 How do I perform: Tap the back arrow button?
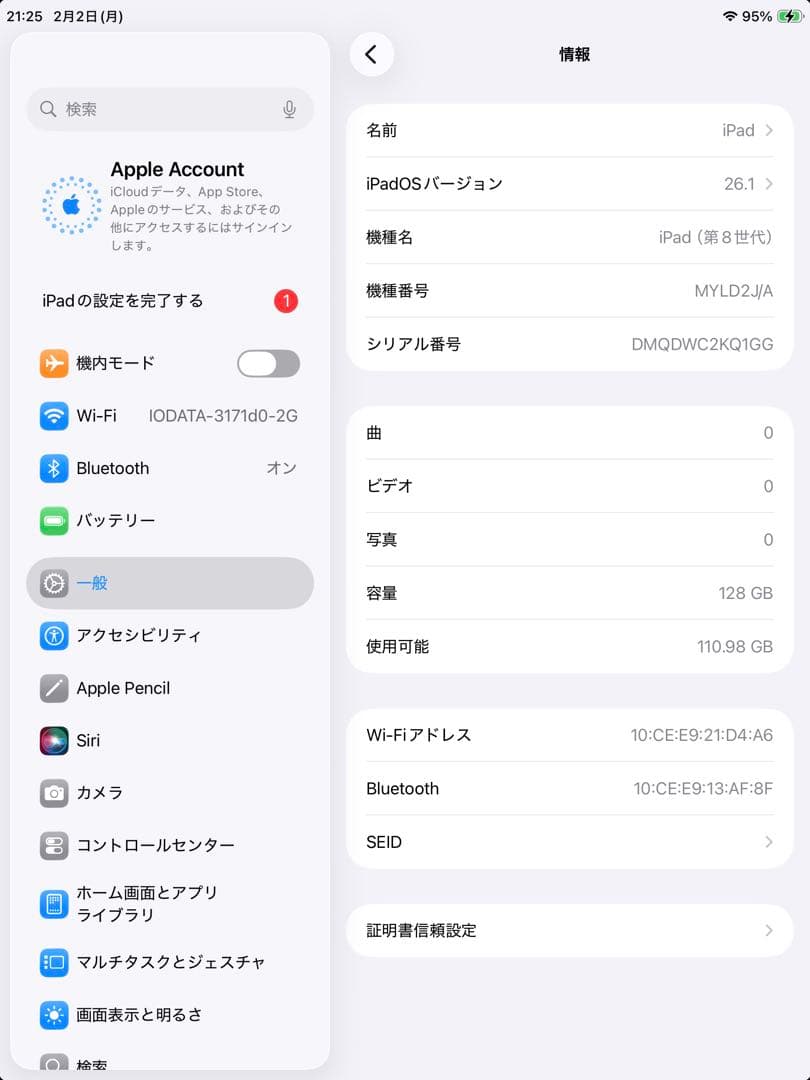coord(372,55)
